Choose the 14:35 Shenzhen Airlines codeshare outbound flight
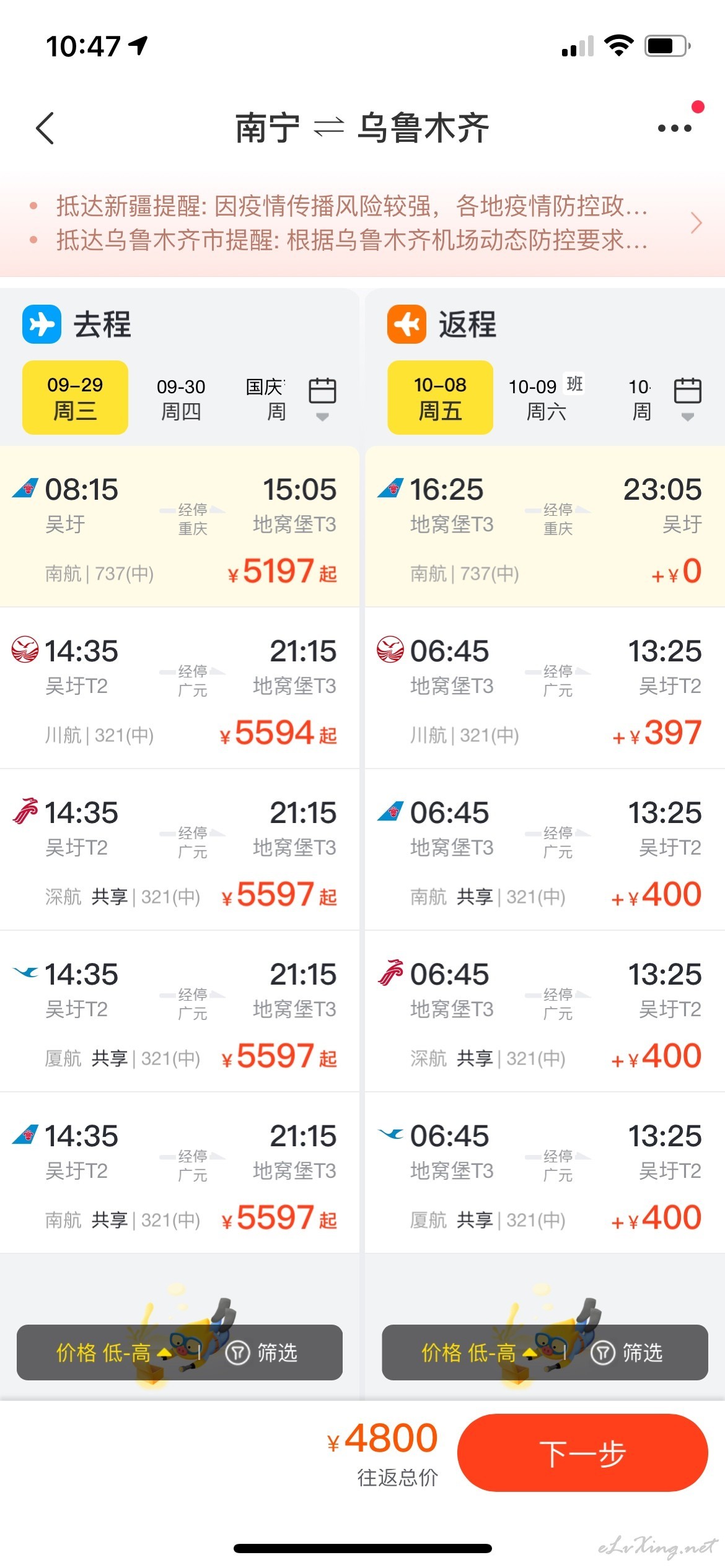Screen dimensions: 725x1568 (180, 850)
